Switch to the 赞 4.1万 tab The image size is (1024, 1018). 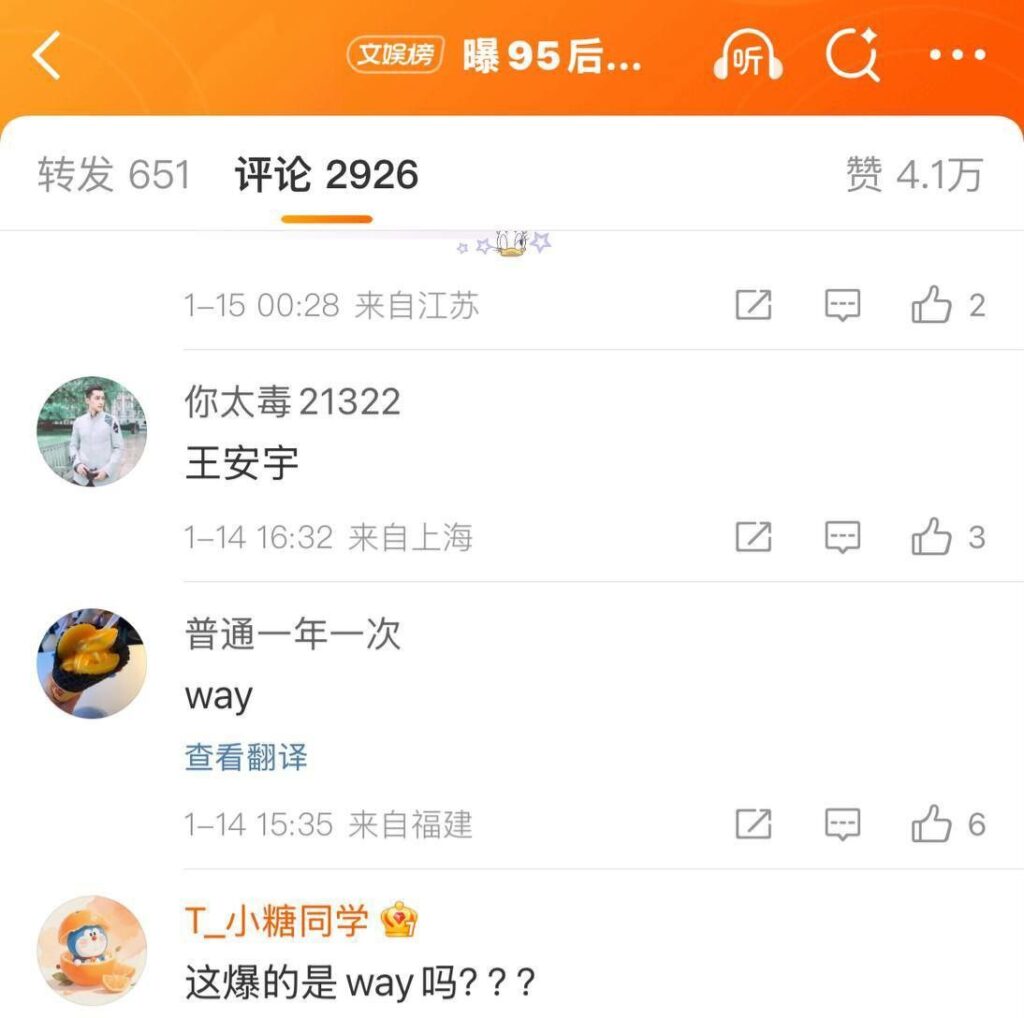[914, 175]
